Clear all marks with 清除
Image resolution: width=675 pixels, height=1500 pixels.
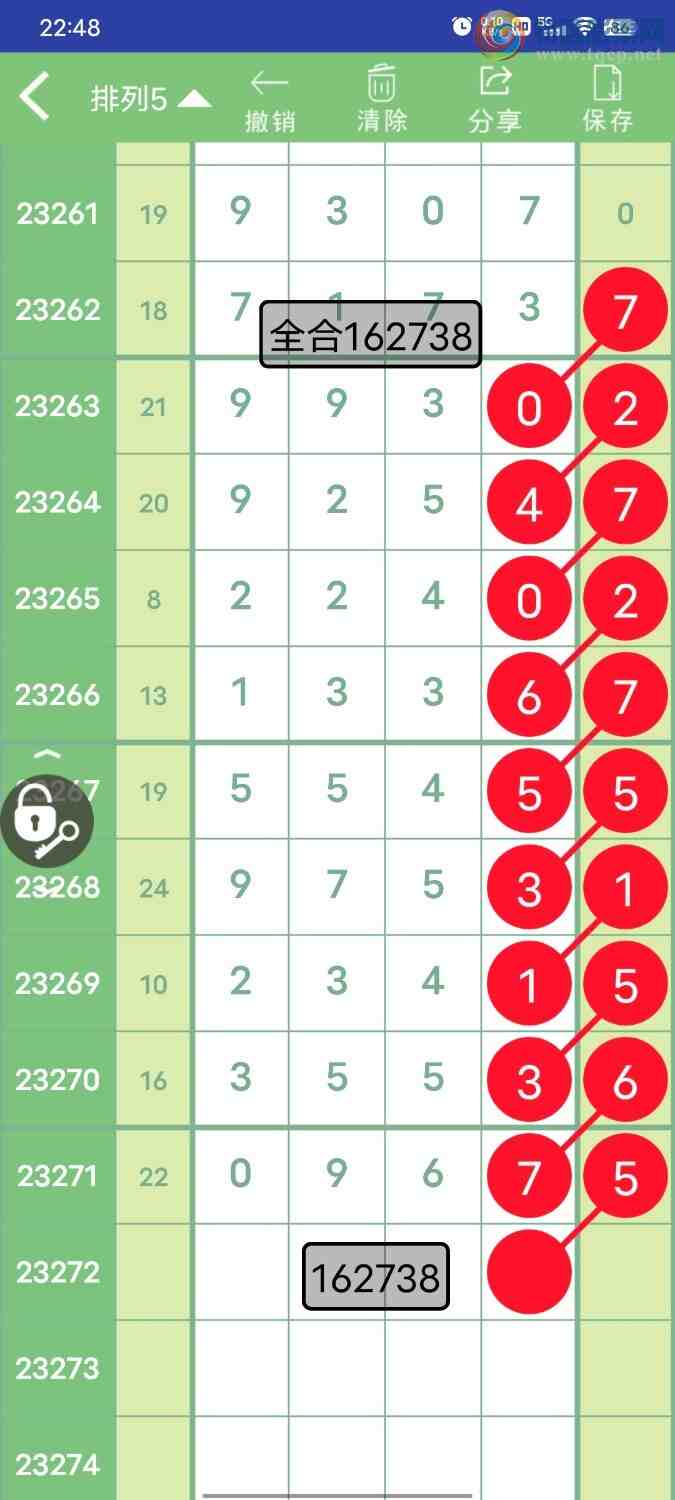[382, 100]
